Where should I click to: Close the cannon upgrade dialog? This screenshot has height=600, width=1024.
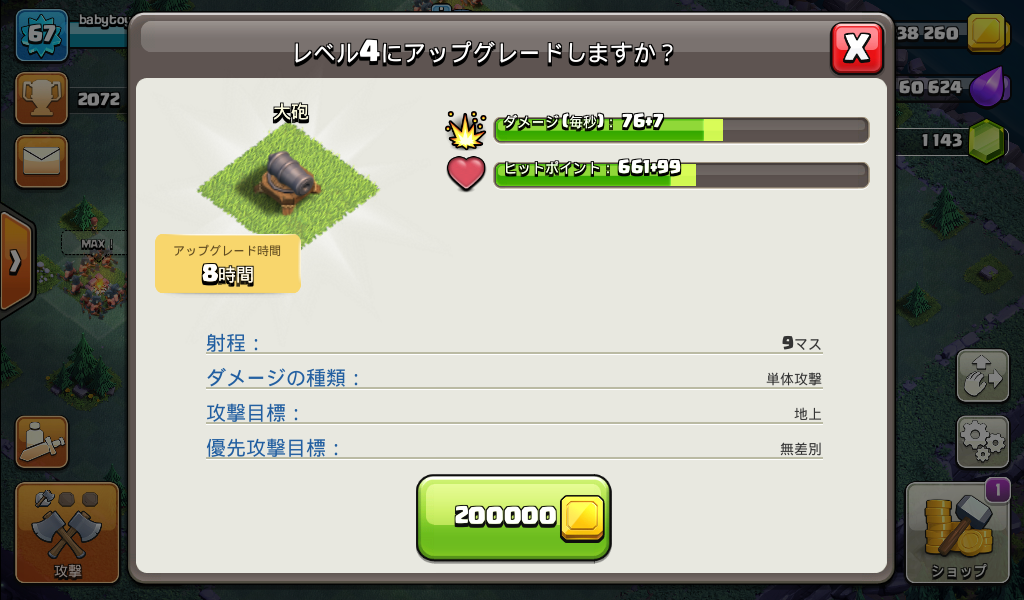[x=857, y=47]
